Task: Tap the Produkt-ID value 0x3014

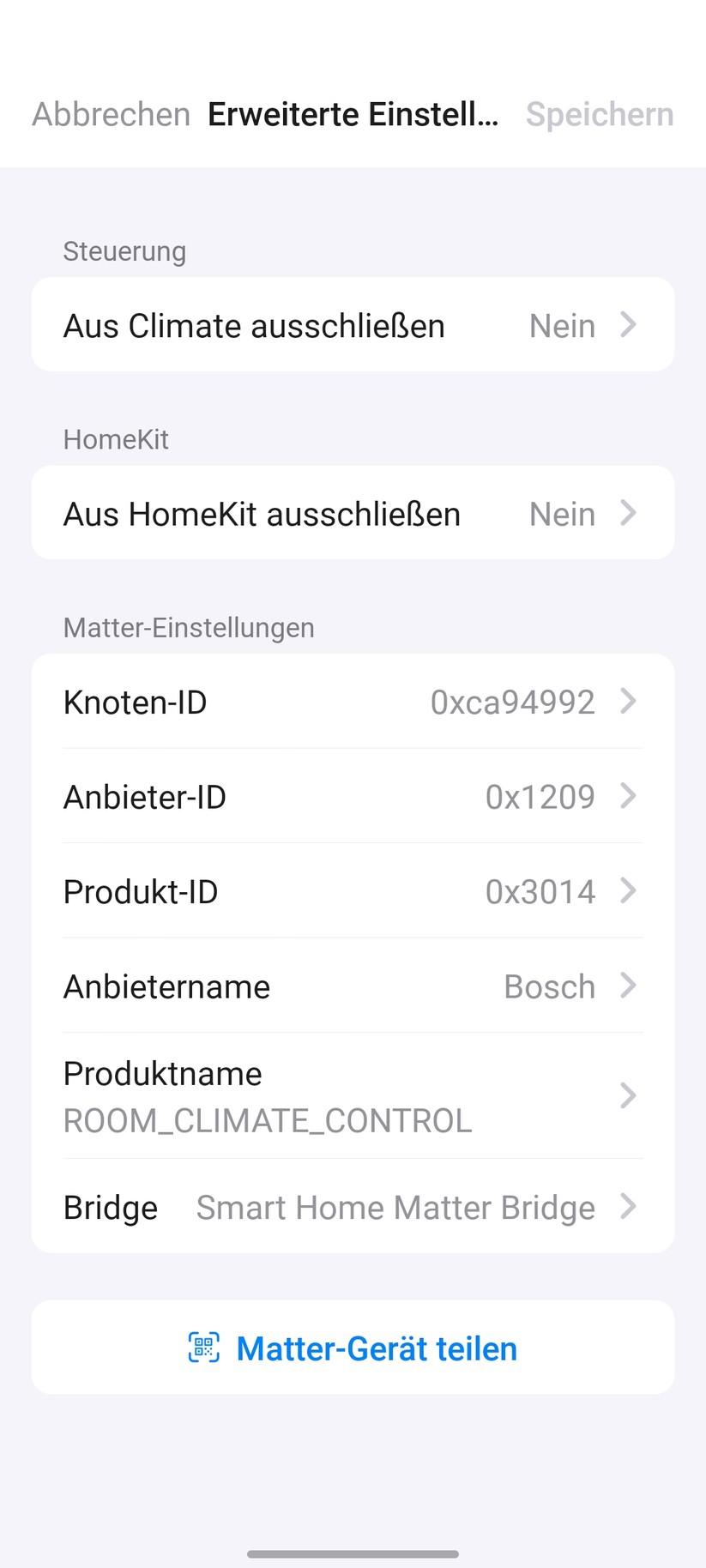Action: click(540, 892)
